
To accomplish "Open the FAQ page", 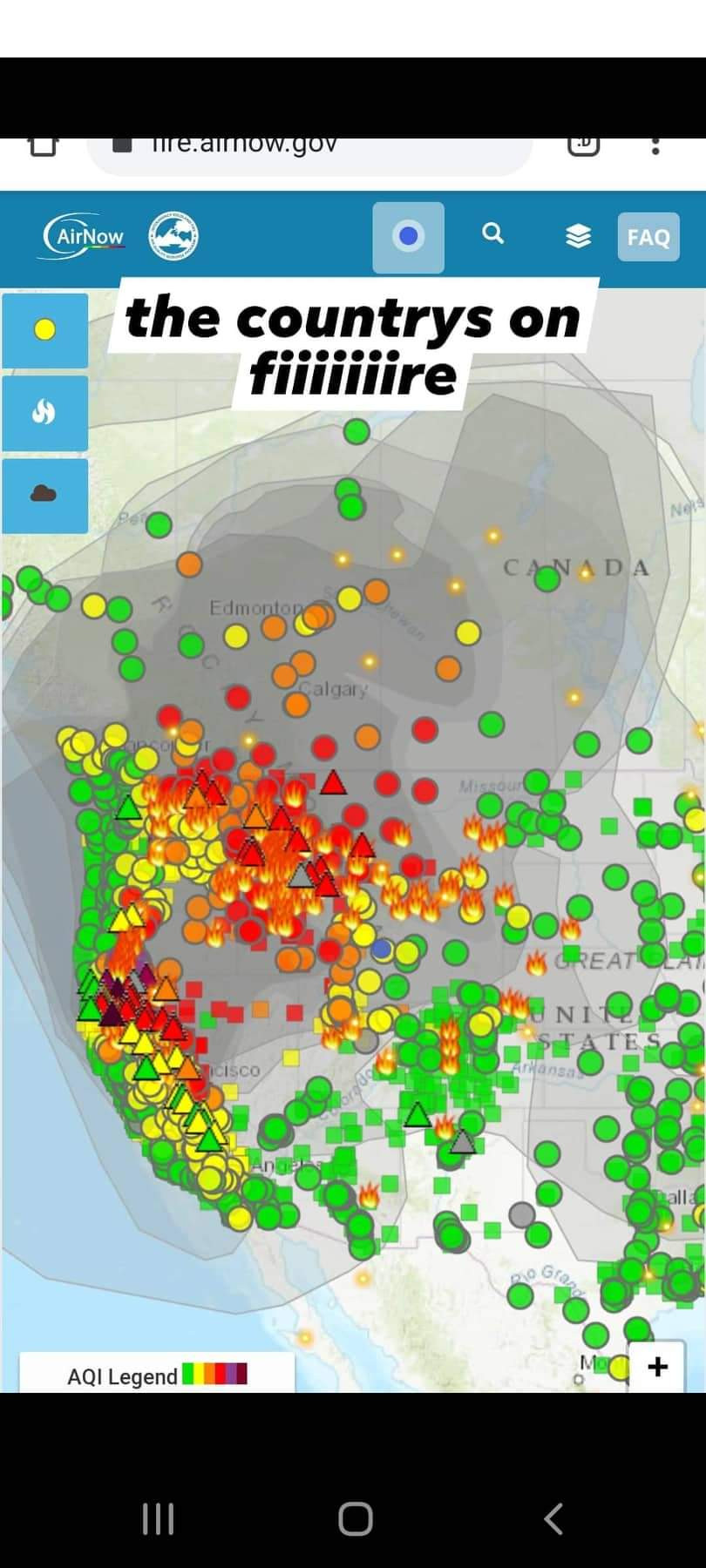I will click(648, 237).
